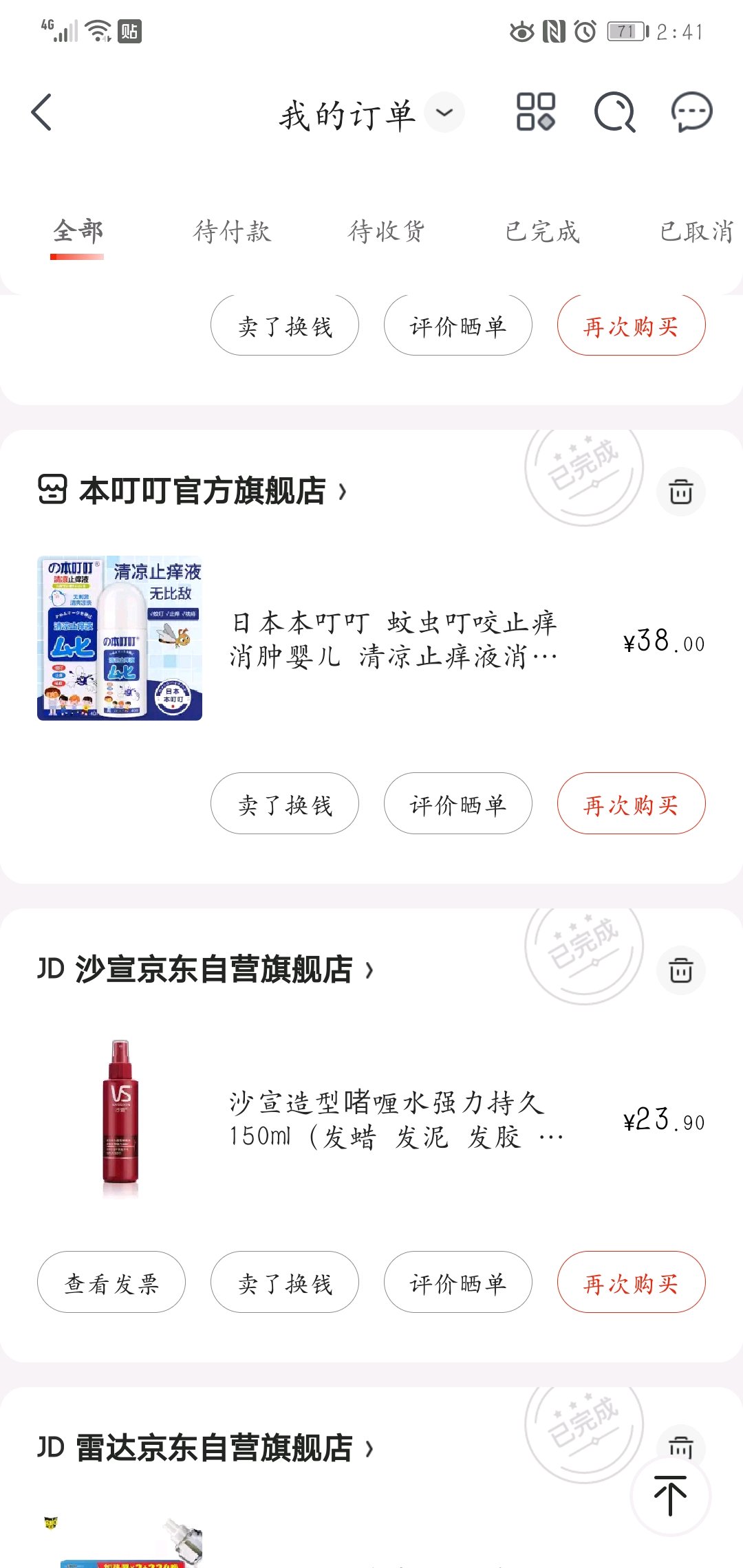Buy the 本叮叮 item again
743x1568 pixels.
631,804
